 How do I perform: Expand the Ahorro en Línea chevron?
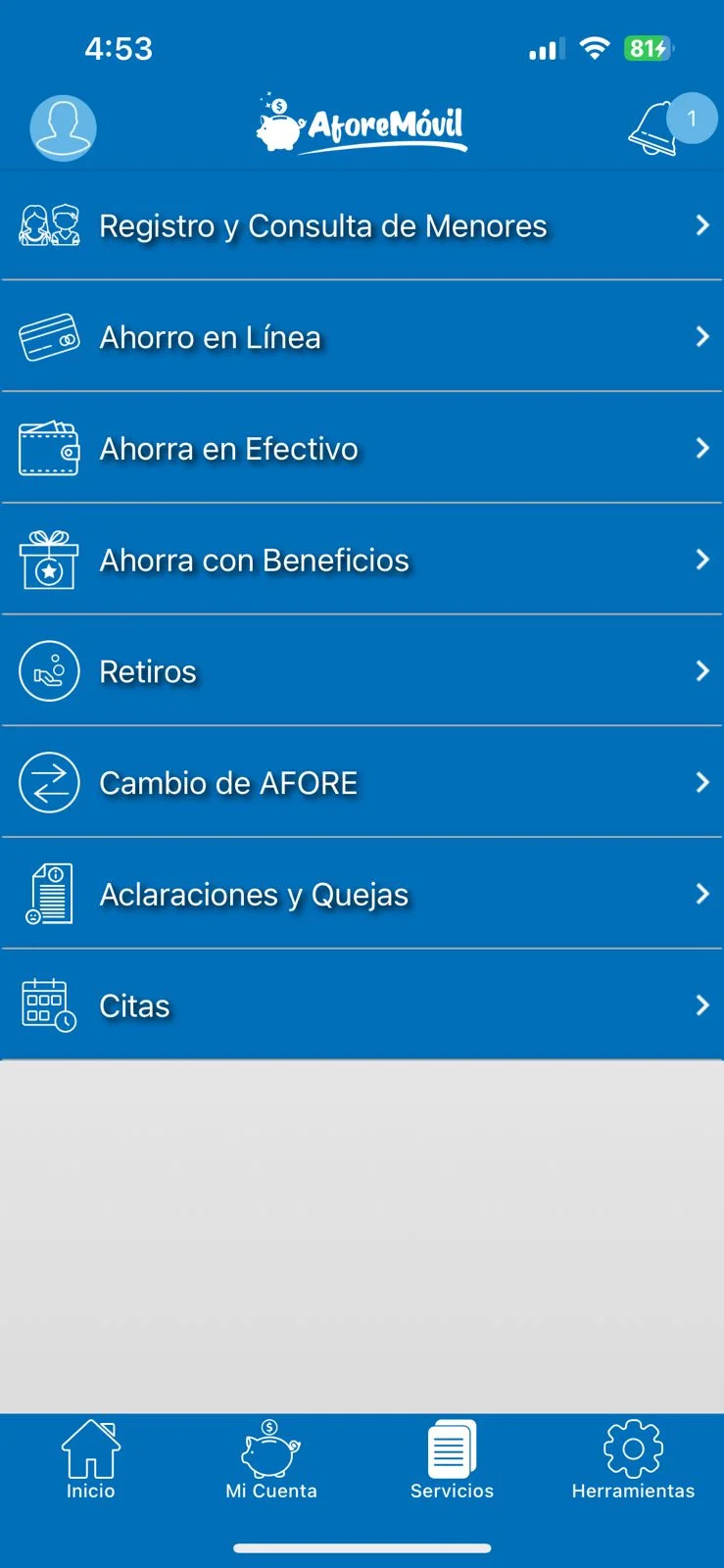tap(702, 336)
